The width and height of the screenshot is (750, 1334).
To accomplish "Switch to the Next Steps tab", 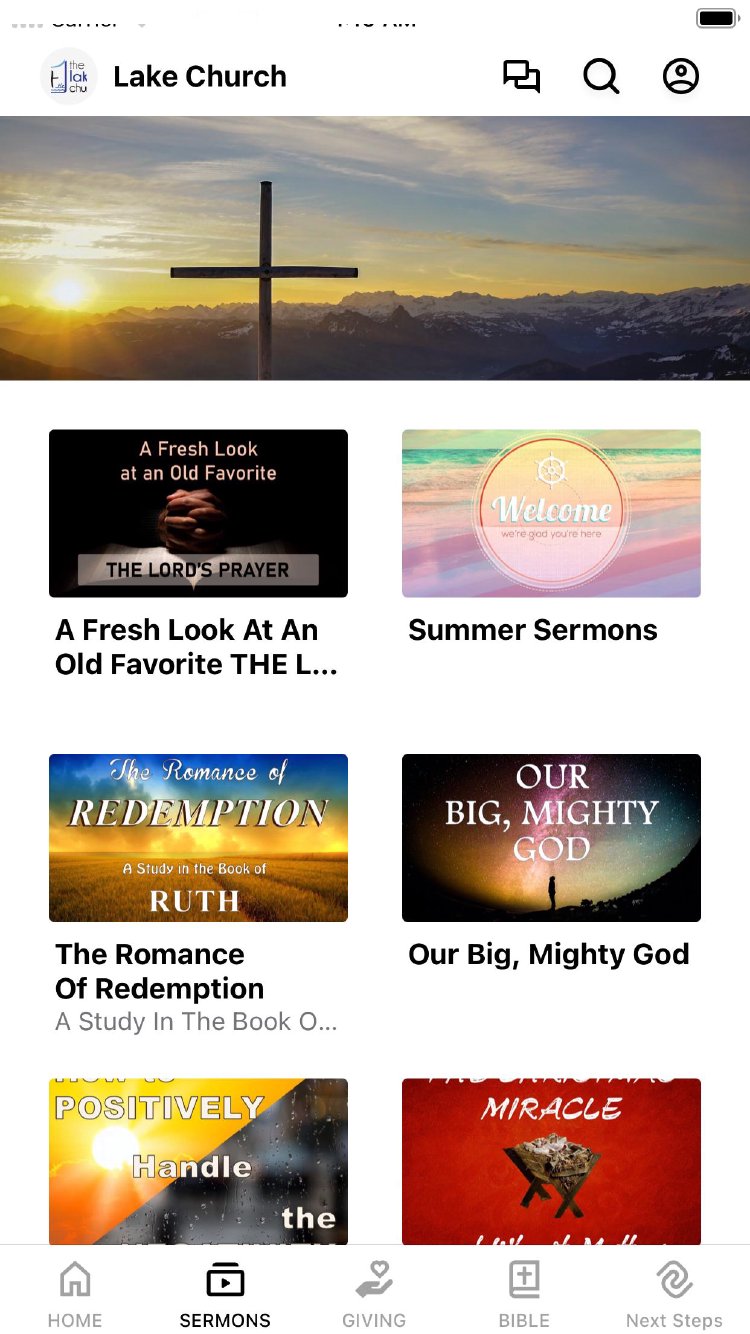I will 674,1293.
